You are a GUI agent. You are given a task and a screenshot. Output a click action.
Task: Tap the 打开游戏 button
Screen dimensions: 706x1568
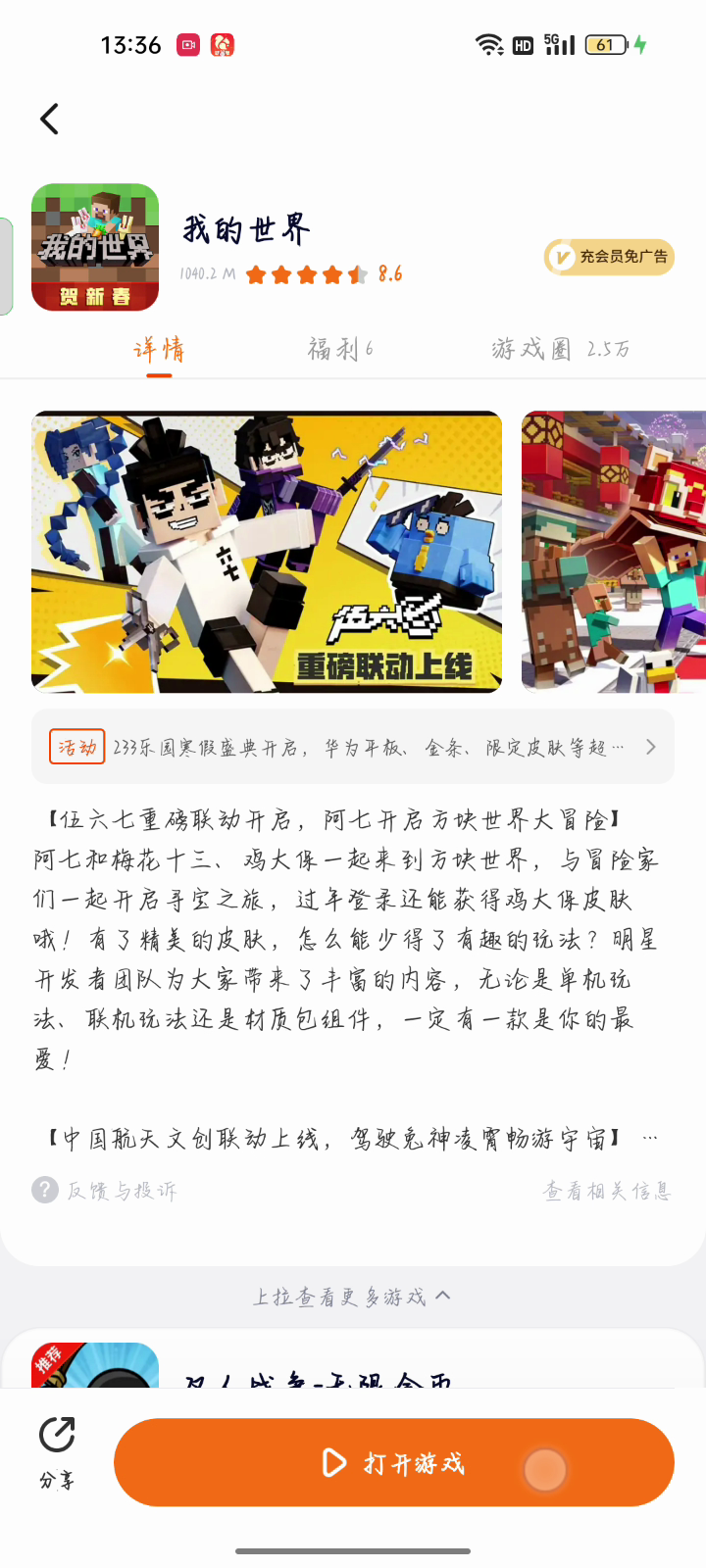[x=394, y=1462]
